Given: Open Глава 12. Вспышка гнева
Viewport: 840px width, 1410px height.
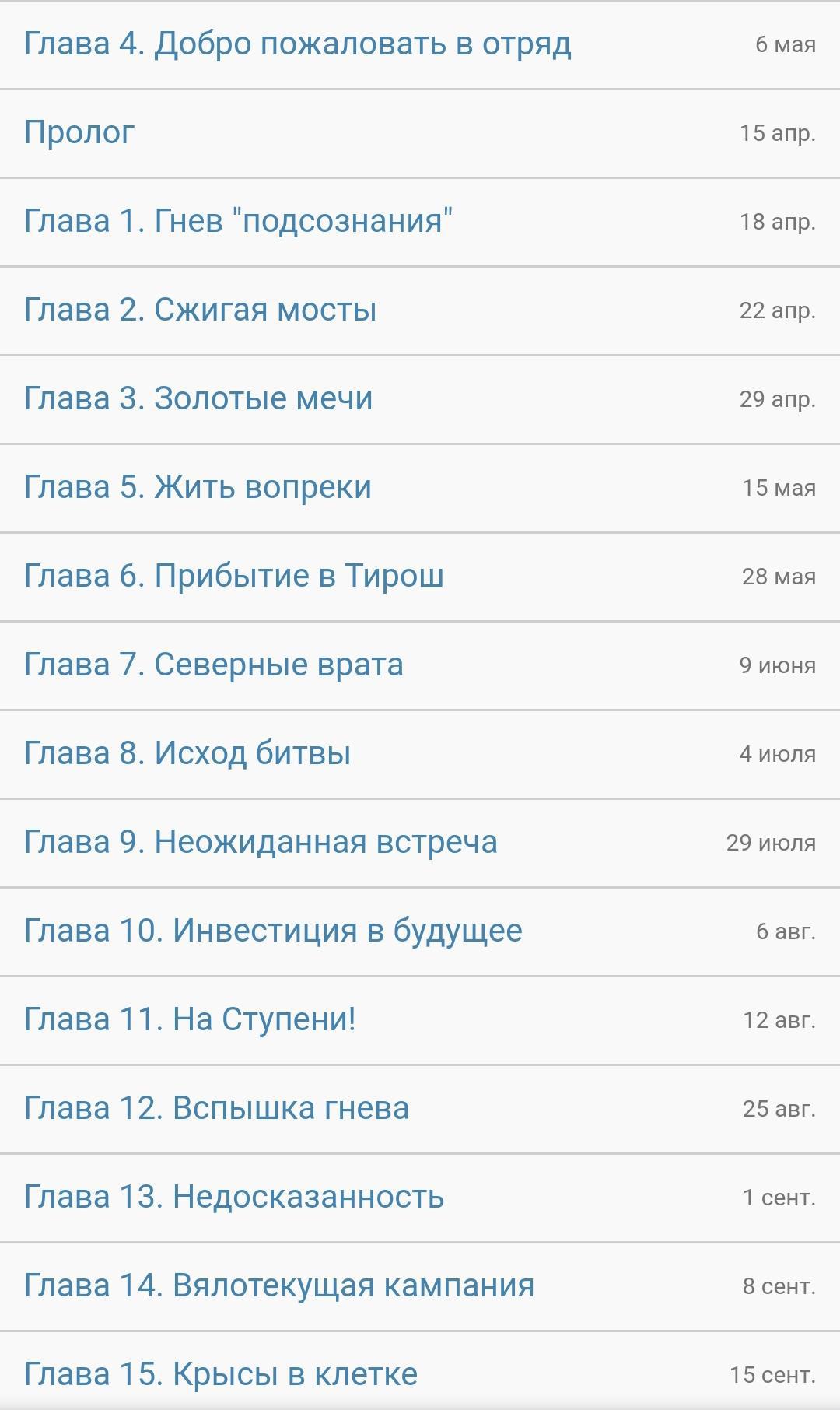Looking at the screenshot, I should [x=216, y=1109].
